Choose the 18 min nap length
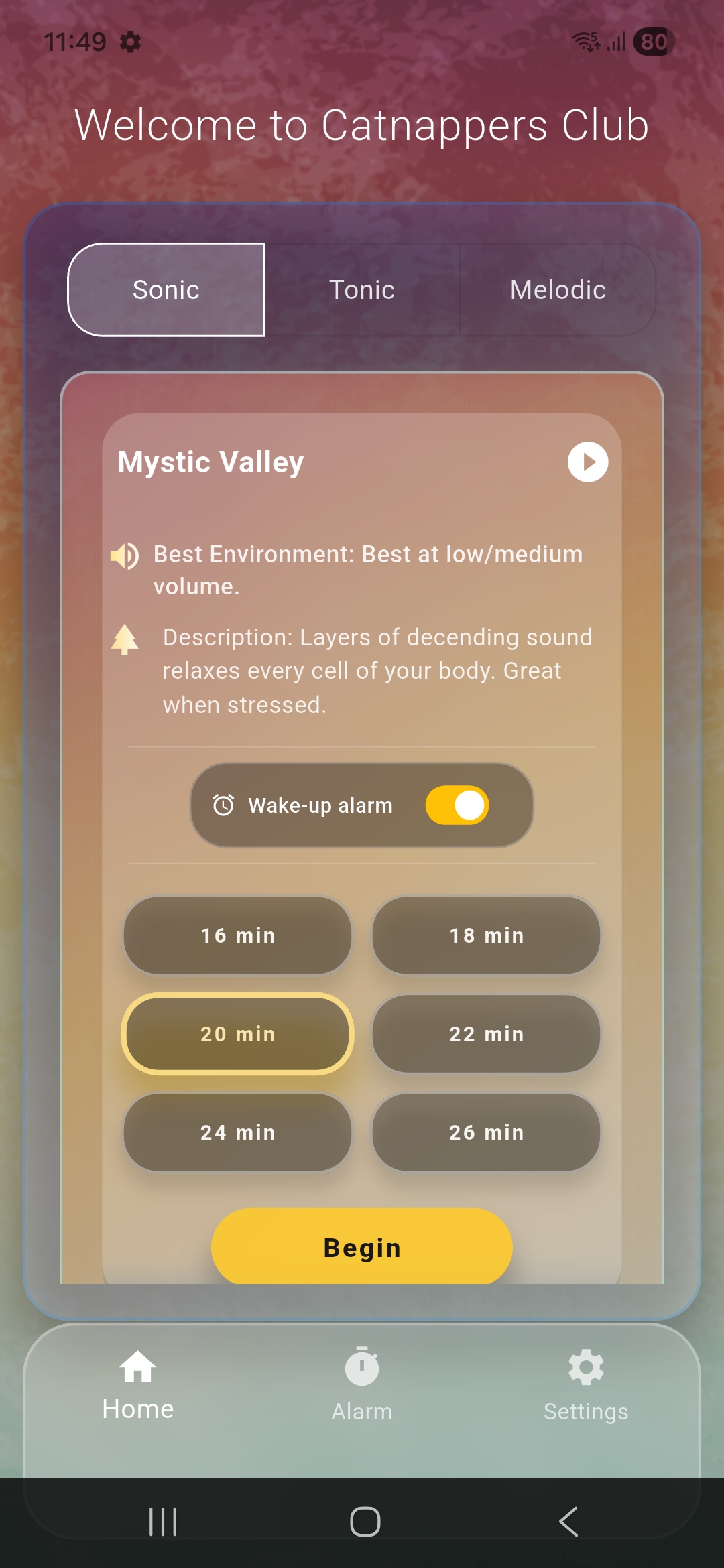724x1568 pixels. coord(486,935)
